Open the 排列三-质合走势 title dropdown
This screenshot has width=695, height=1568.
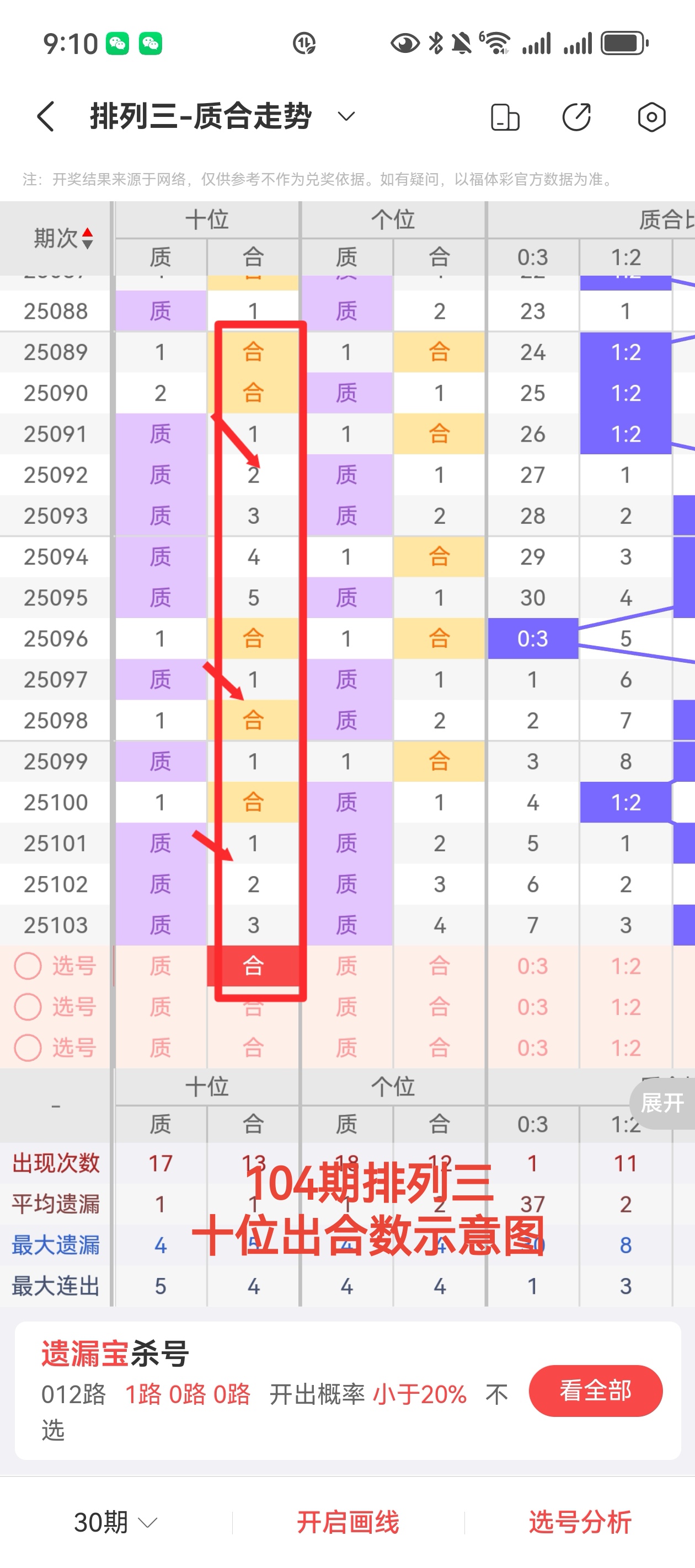click(x=345, y=116)
